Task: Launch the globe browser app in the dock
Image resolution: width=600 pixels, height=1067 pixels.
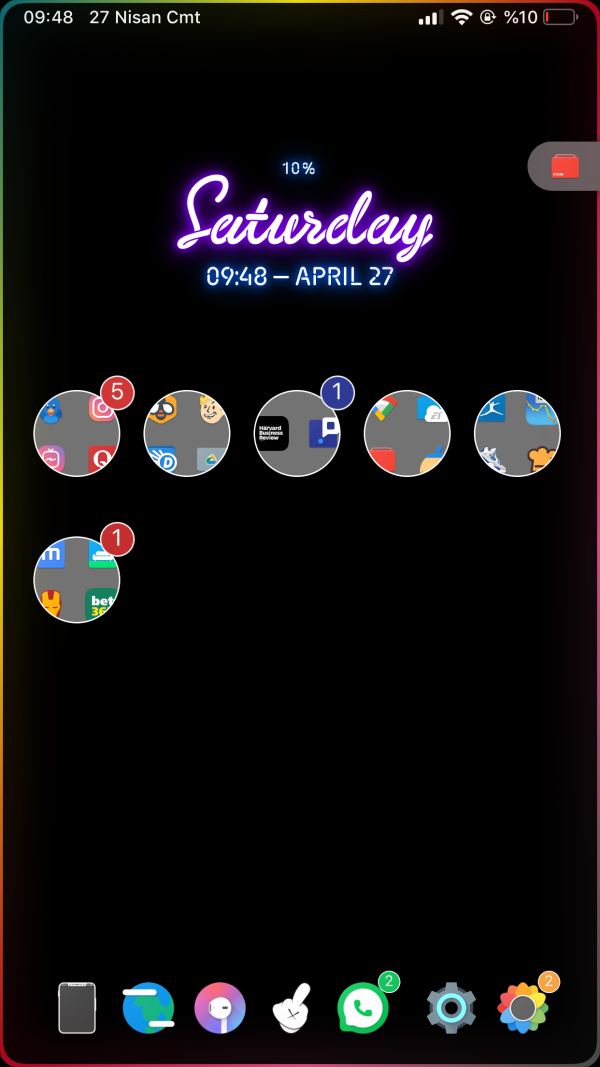Action: pos(148,1007)
